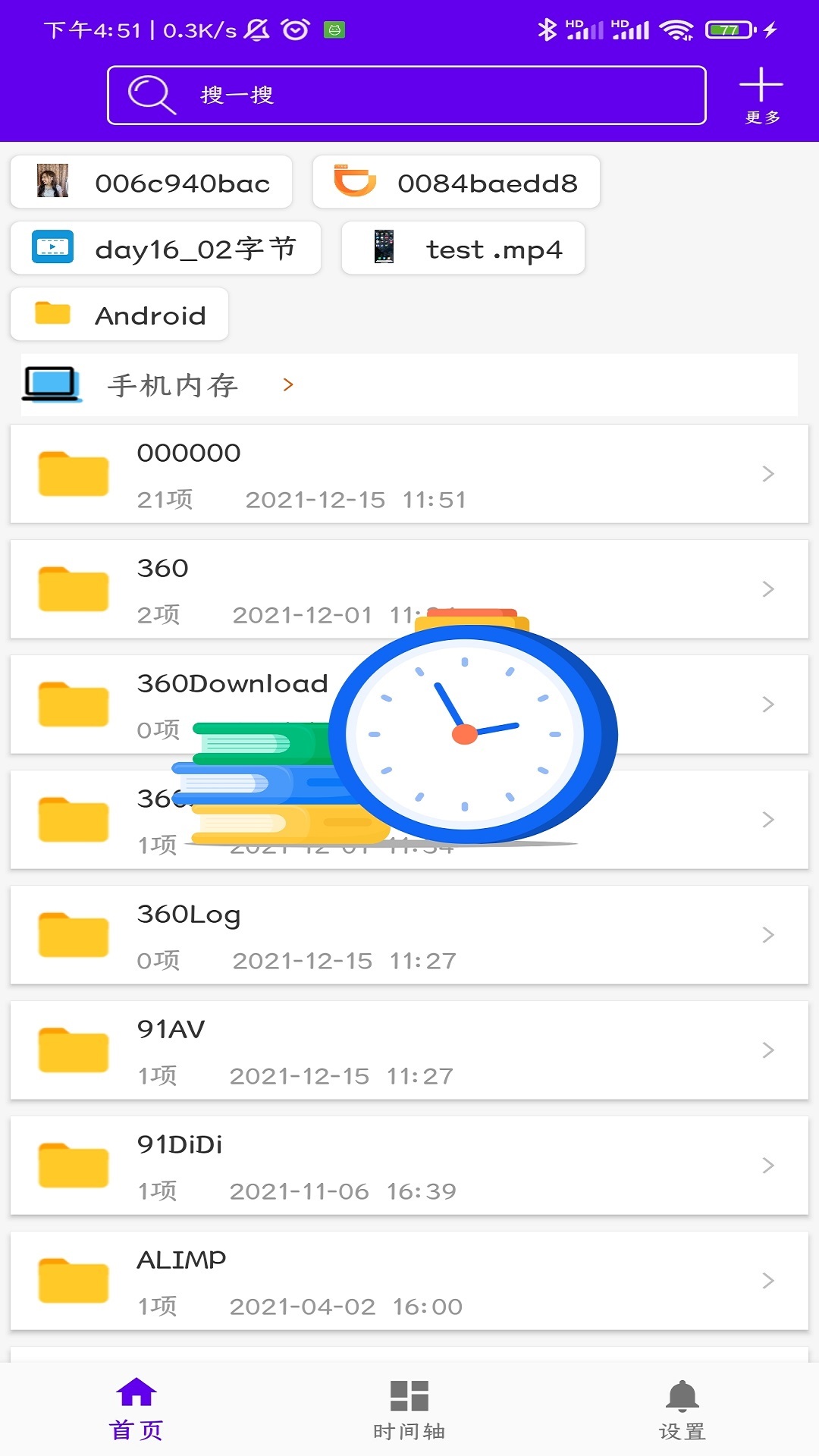This screenshot has width=819, height=1456.
Task: Switch to the 首页 tab
Action: [x=136, y=1409]
